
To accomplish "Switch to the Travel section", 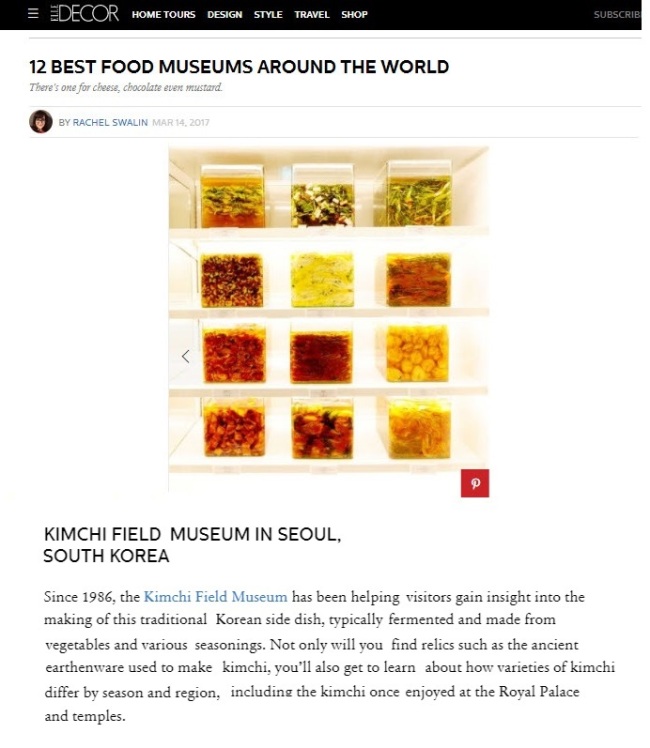I will pos(312,15).
